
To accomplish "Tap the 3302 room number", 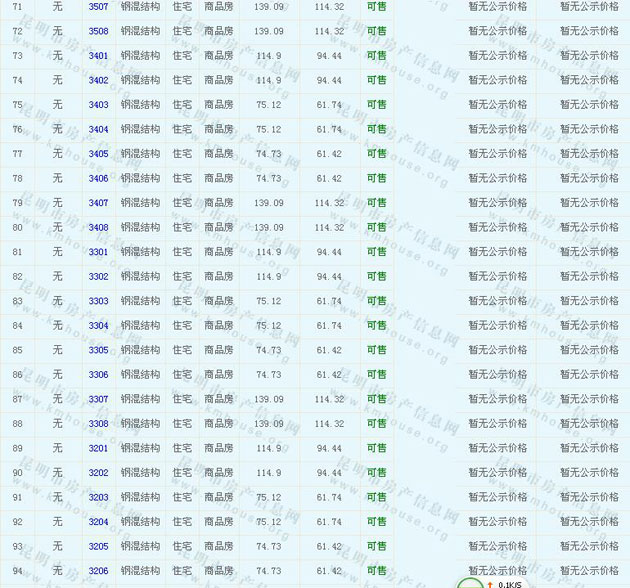I will pyautogui.click(x=98, y=276).
